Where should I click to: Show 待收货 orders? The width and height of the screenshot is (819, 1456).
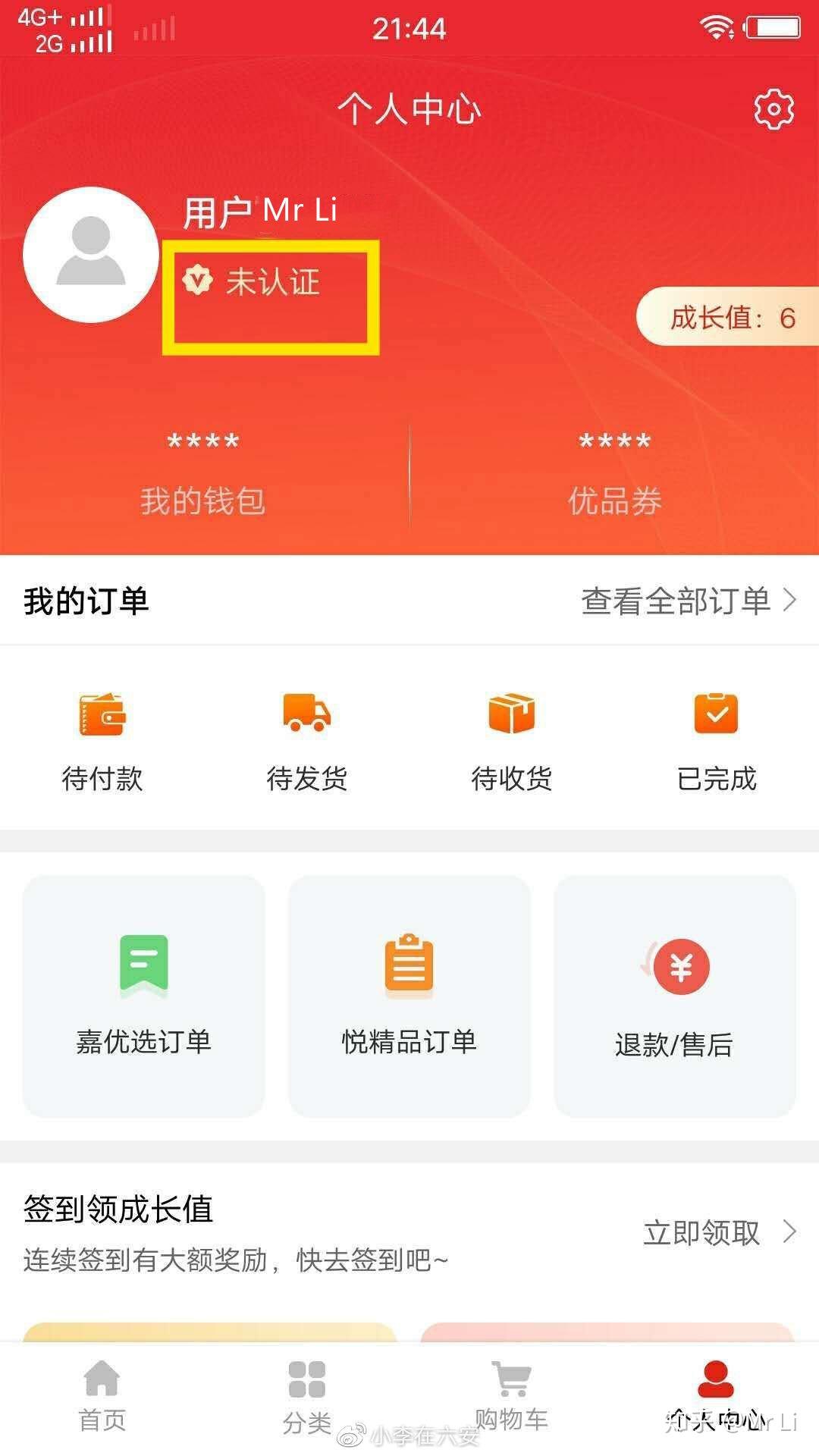(512, 740)
